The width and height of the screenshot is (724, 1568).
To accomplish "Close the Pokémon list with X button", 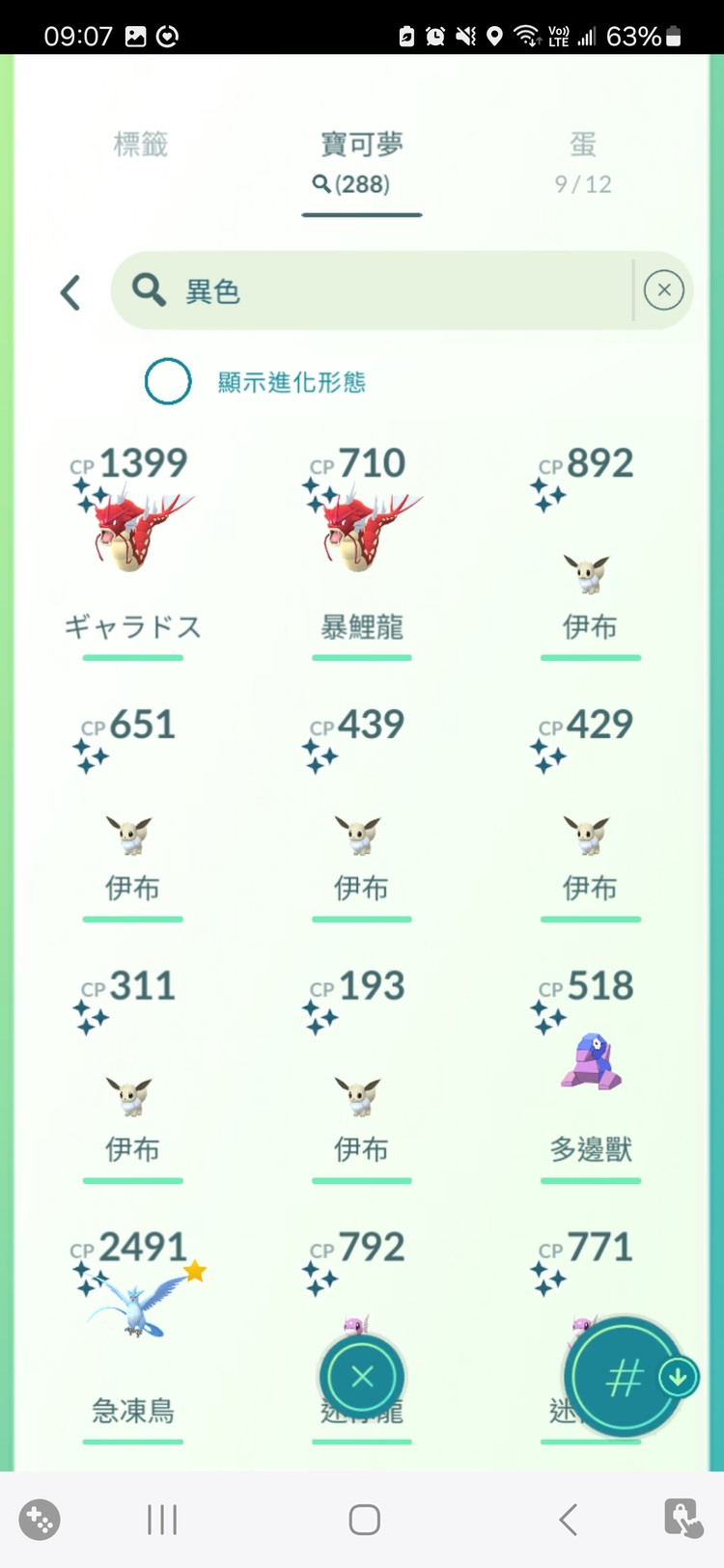I will (362, 1377).
